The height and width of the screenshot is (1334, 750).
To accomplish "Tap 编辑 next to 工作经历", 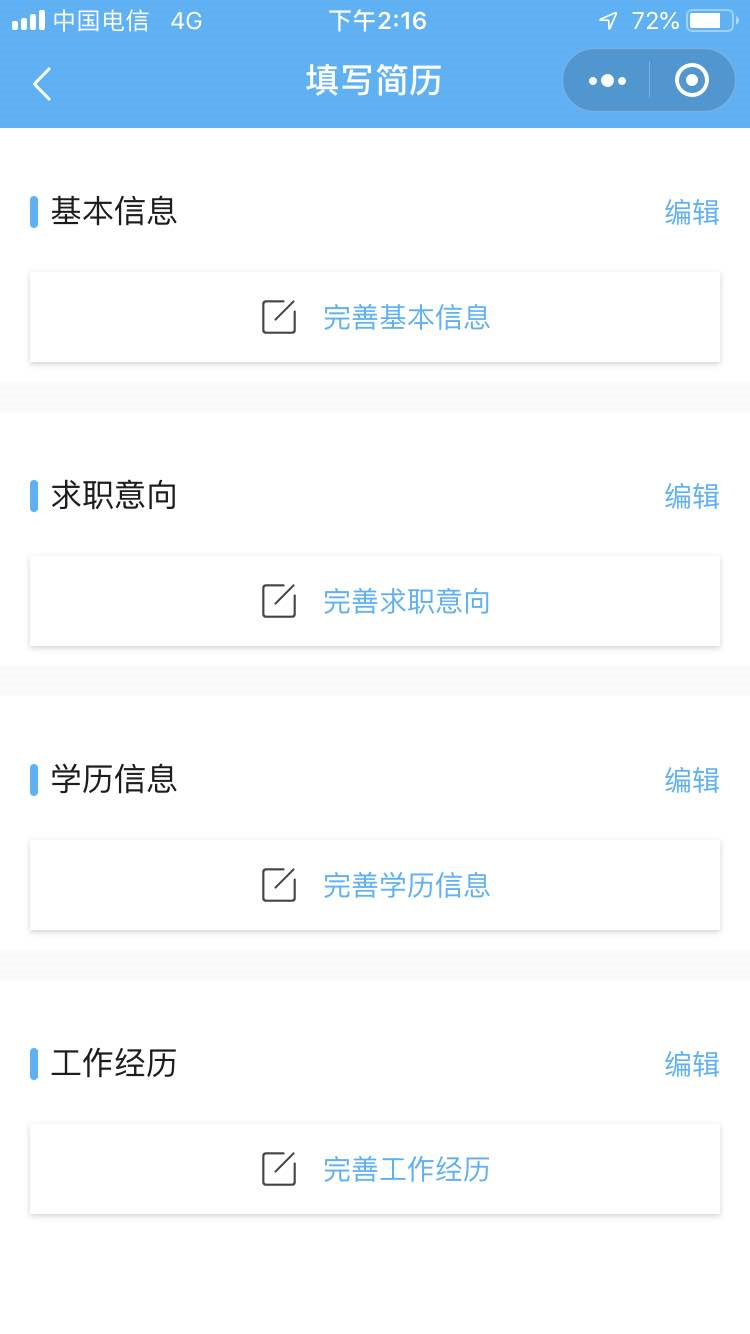I will 692,1064.
